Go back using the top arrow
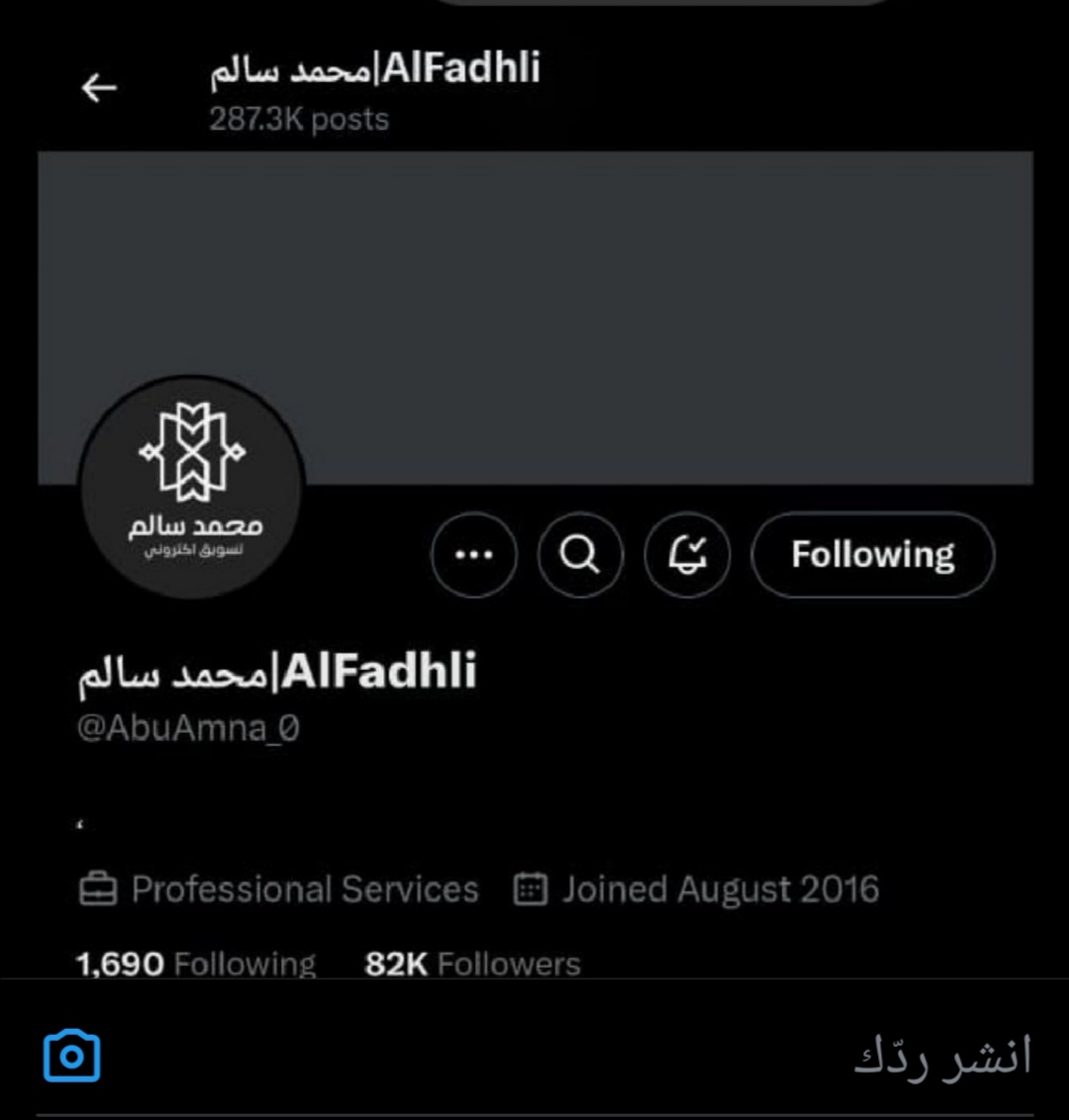 coord(99,89)
